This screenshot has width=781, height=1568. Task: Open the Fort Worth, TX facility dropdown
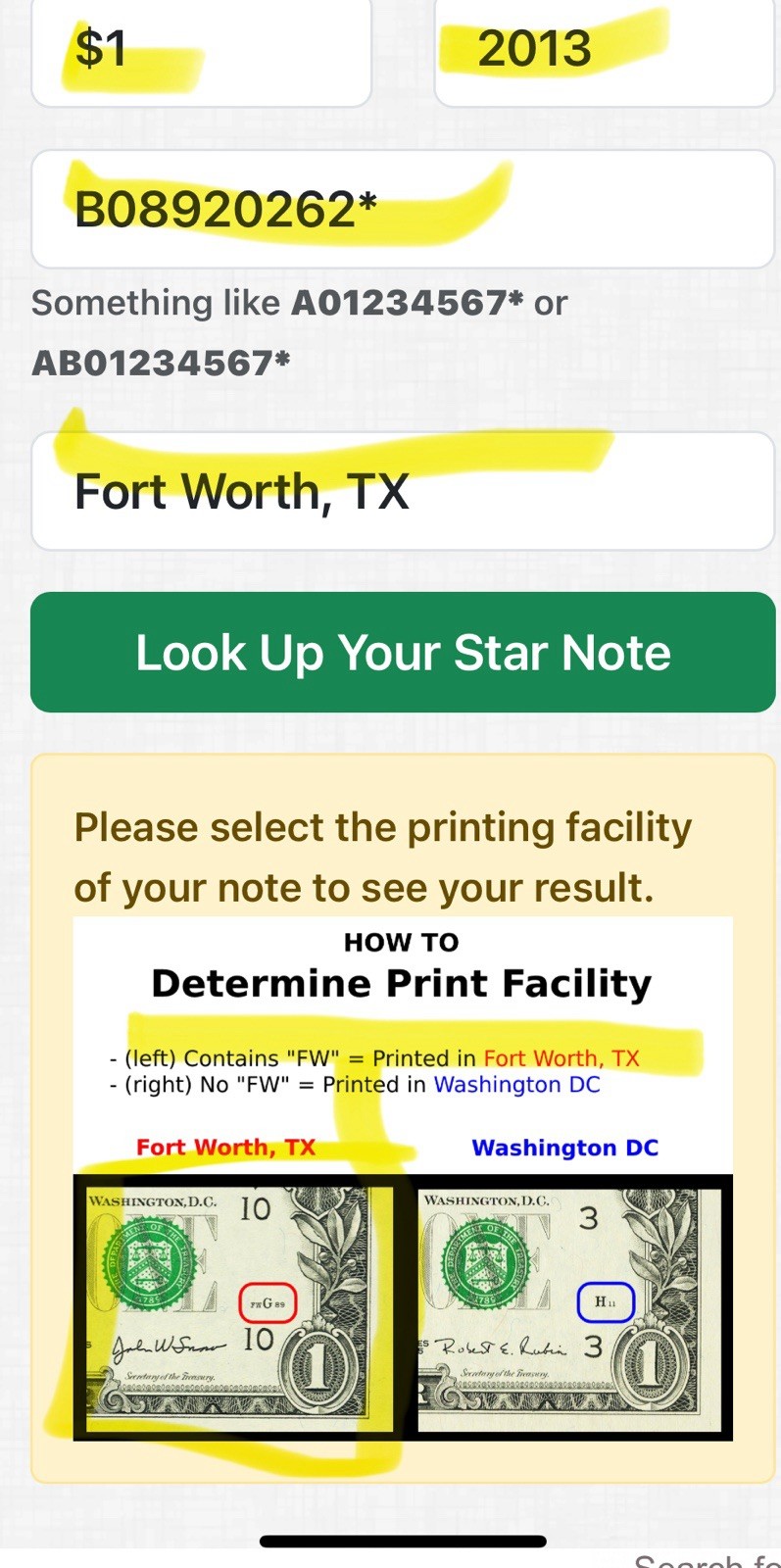[x=402, y=492]
